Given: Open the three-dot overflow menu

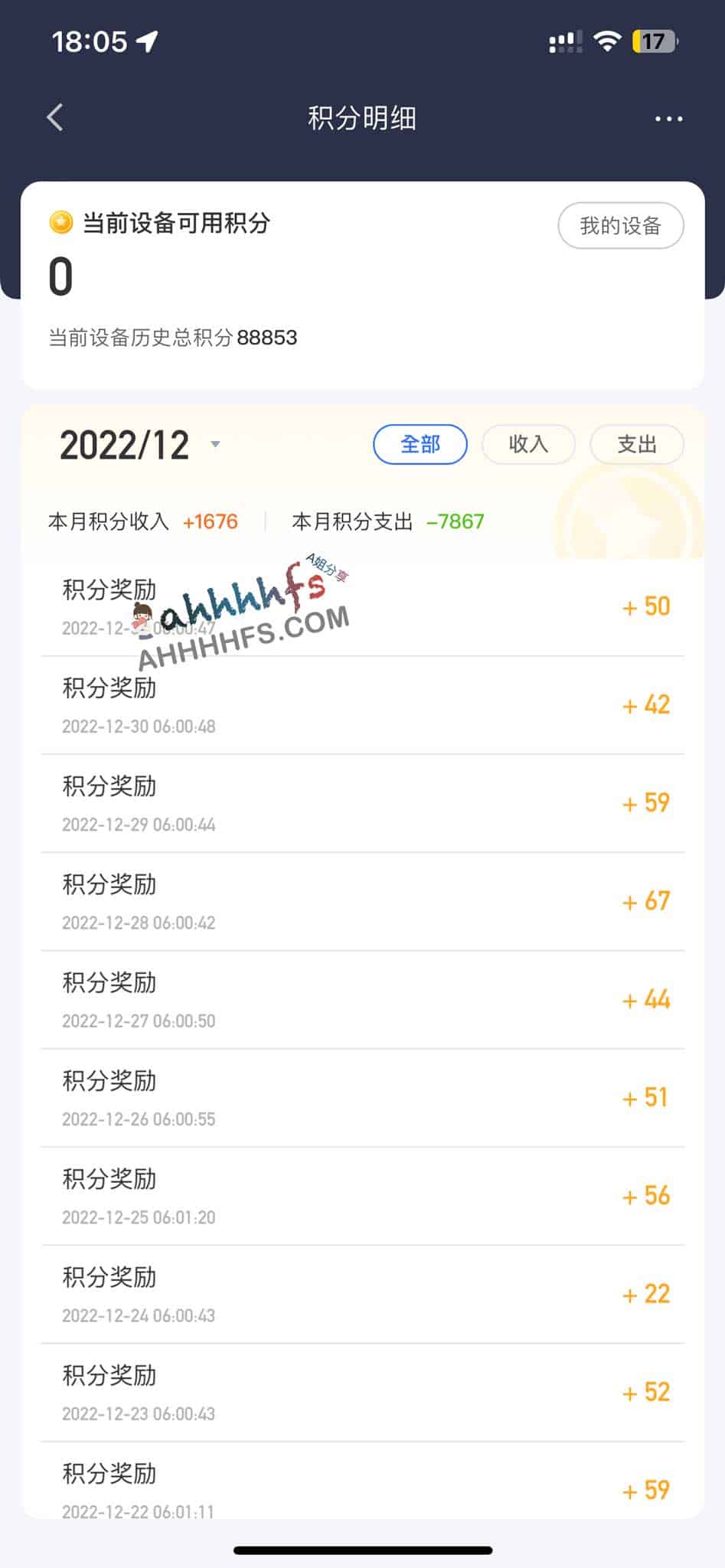Looking at the screenshot, I should tap(668, 119).
